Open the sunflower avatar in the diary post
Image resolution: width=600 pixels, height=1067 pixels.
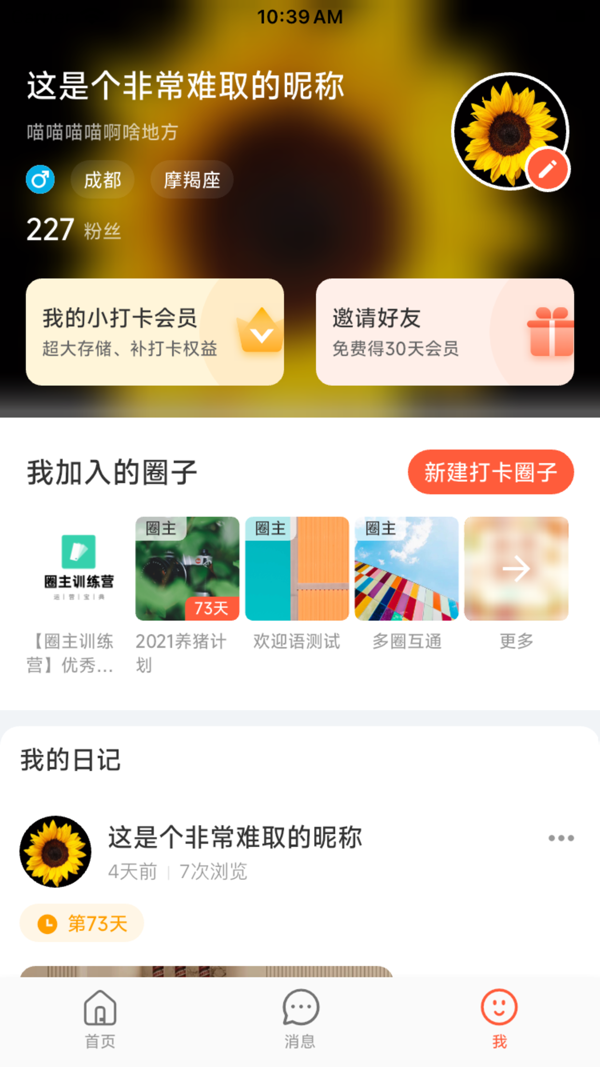point(56,852)
